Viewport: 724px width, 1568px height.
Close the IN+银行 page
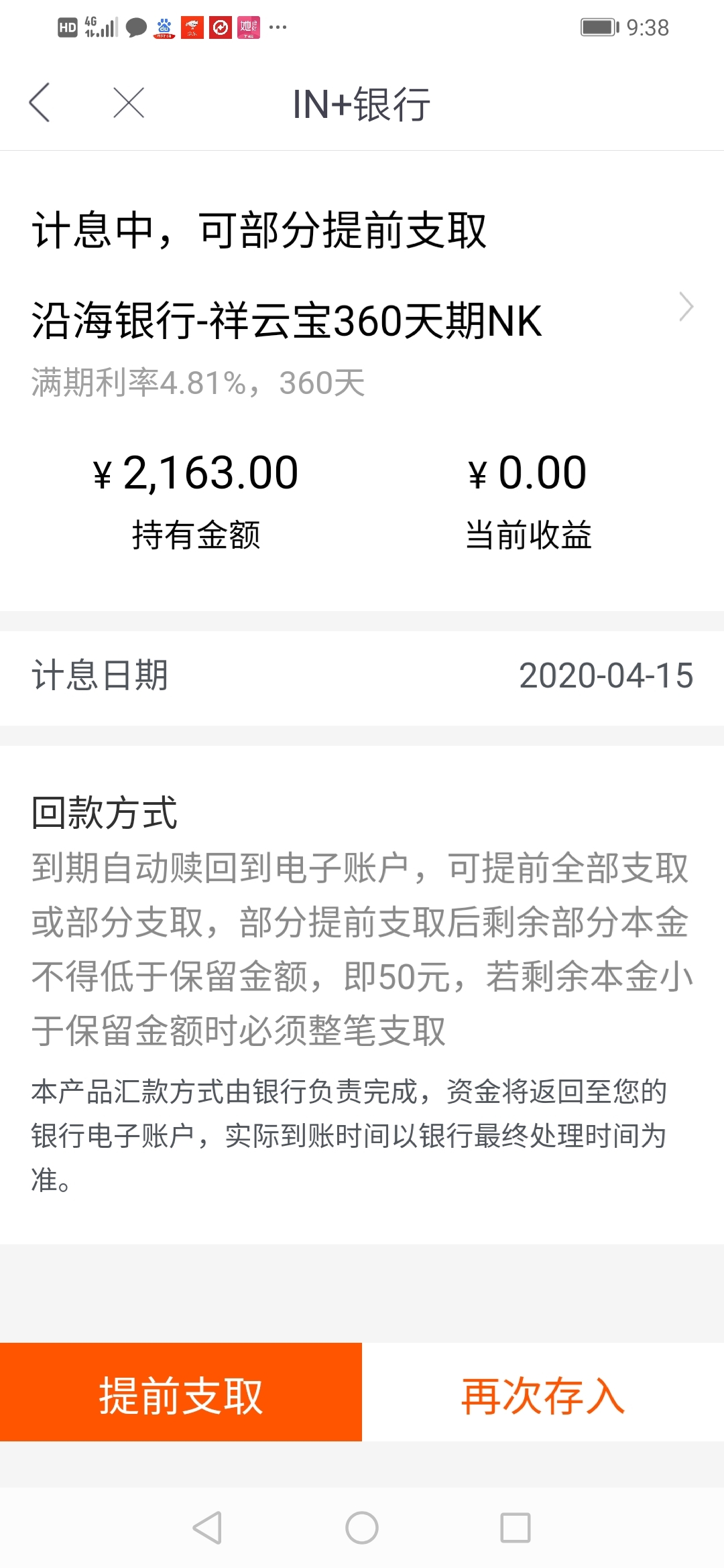129,103
